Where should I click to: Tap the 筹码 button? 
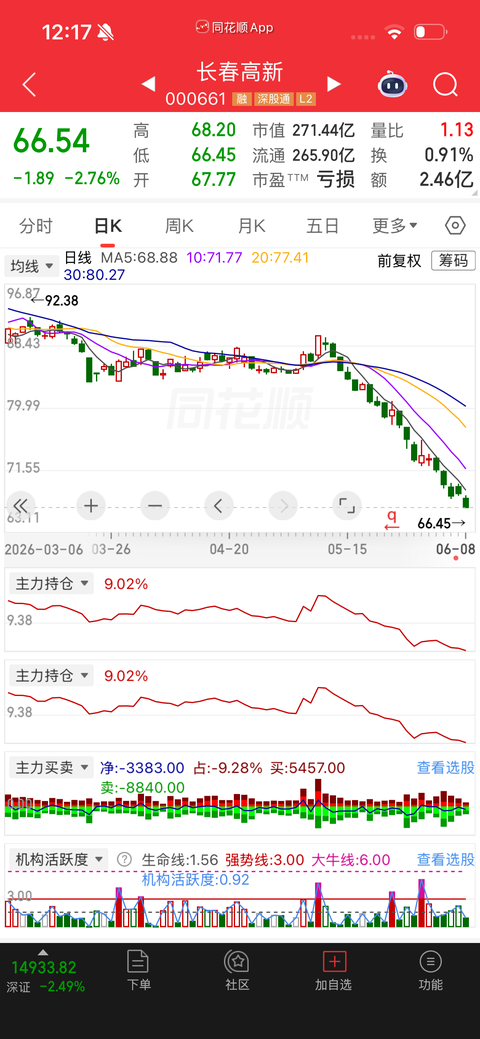(453, 260)
